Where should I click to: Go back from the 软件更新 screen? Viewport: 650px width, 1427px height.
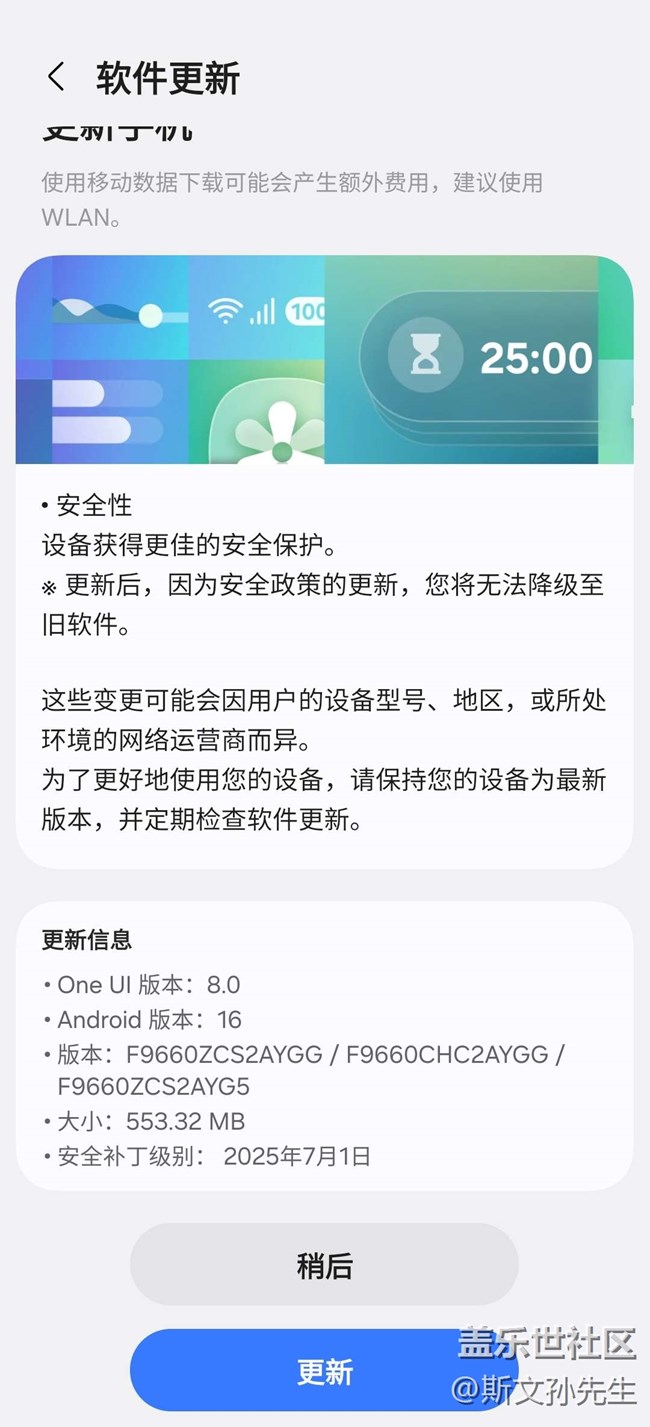56,77
